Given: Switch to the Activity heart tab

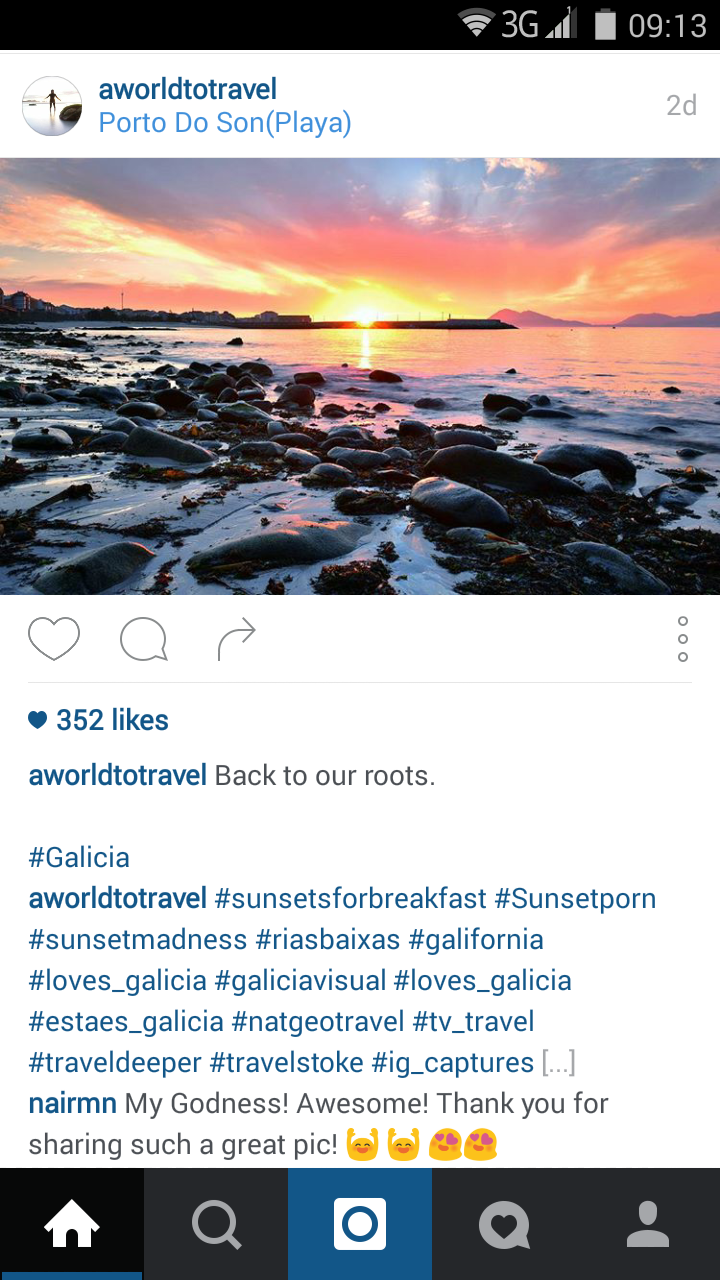Looking at the screenshot, I should pos(504,1224).
